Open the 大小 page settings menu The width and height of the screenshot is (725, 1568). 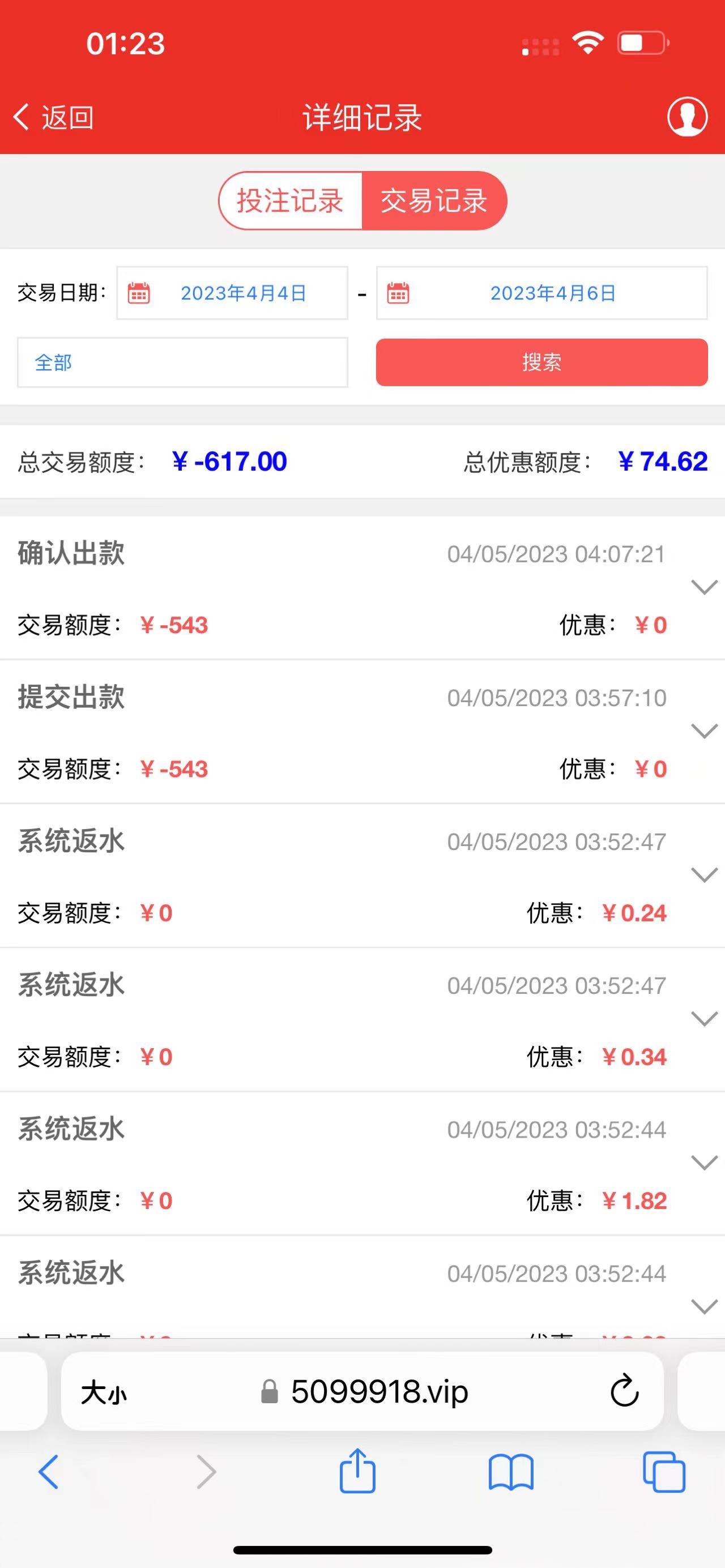[104, 1392]
